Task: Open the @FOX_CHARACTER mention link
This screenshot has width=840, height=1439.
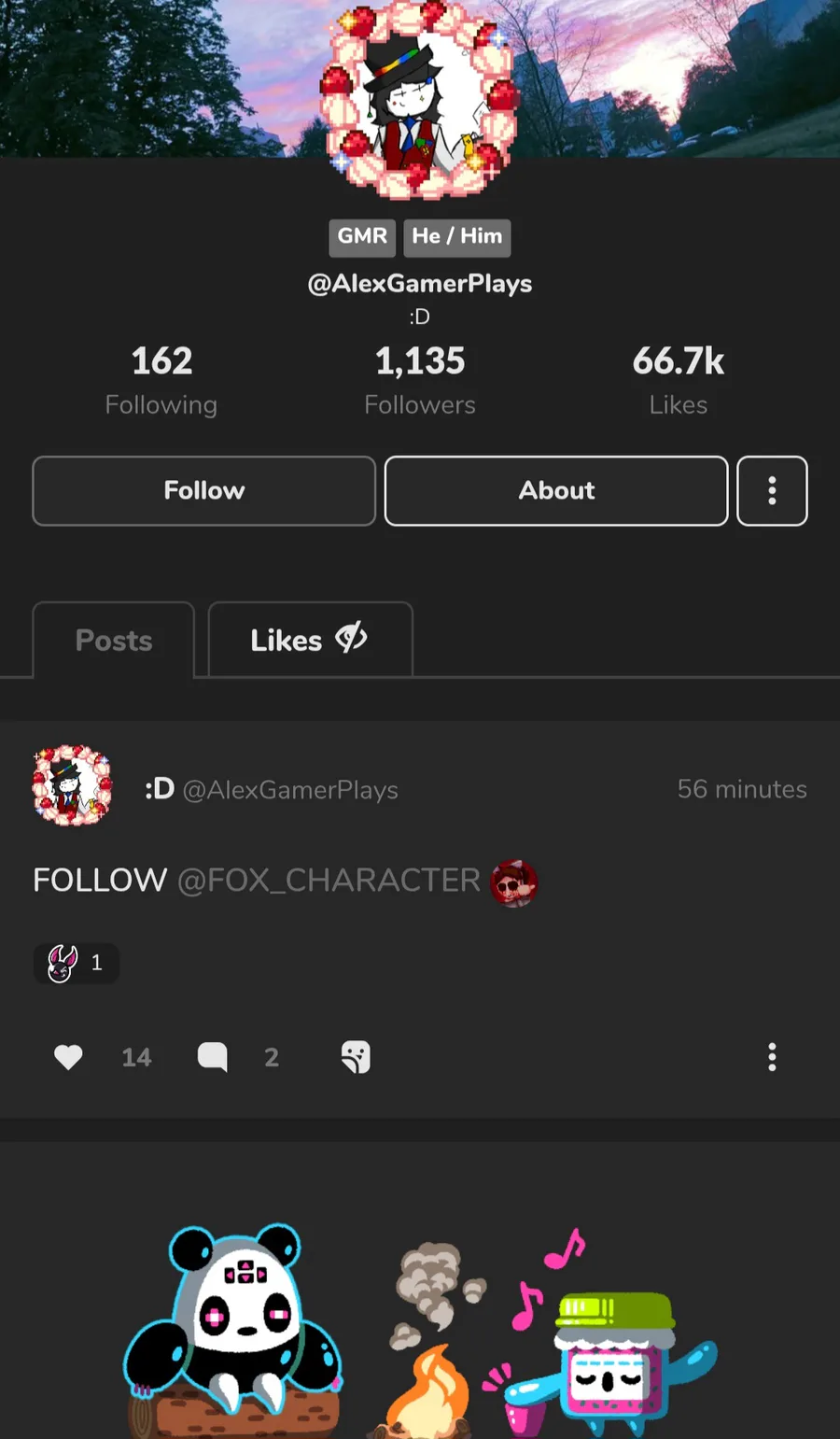Action: click(329, 881)
